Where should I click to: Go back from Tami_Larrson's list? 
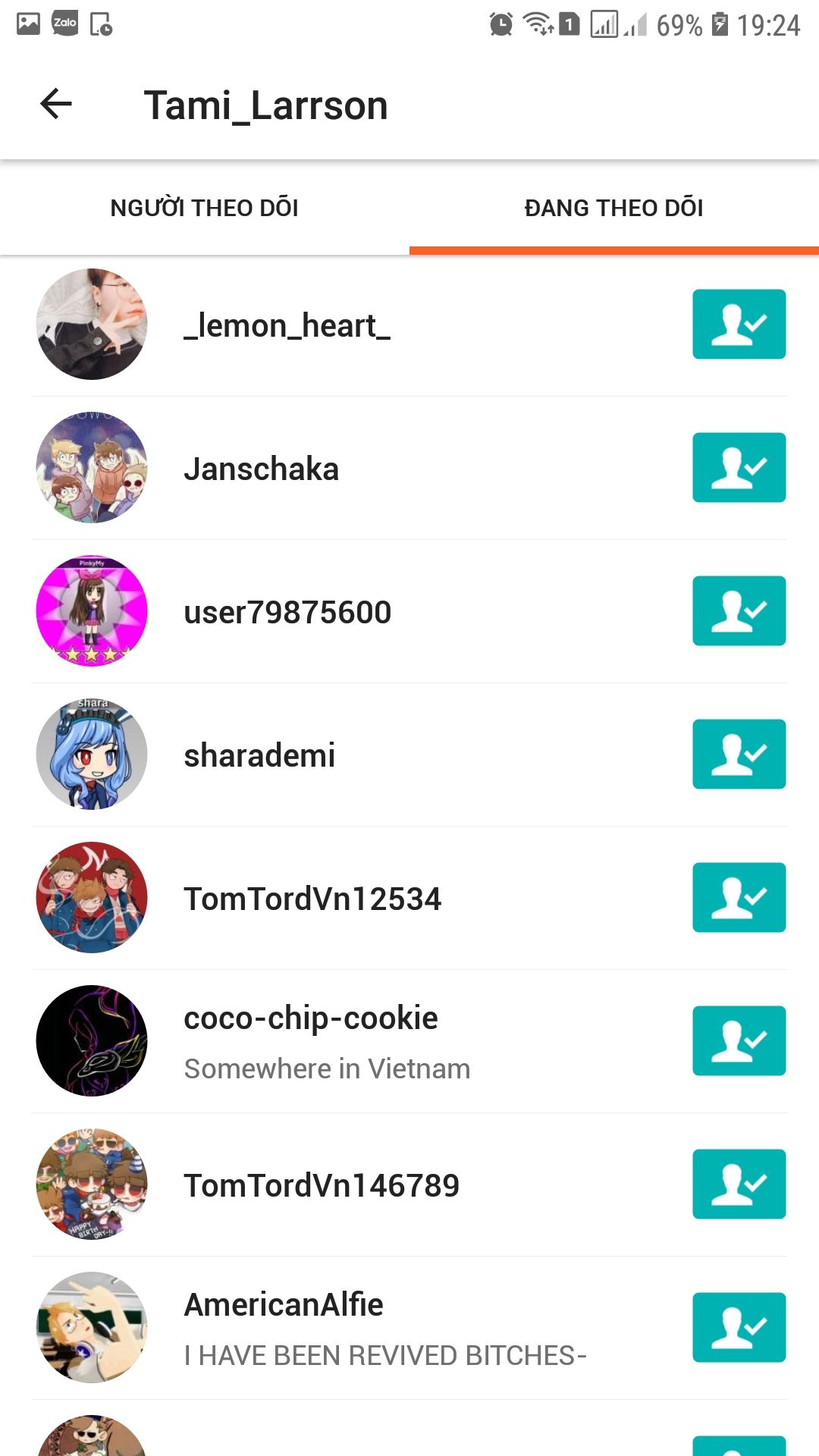click(55, 104)
